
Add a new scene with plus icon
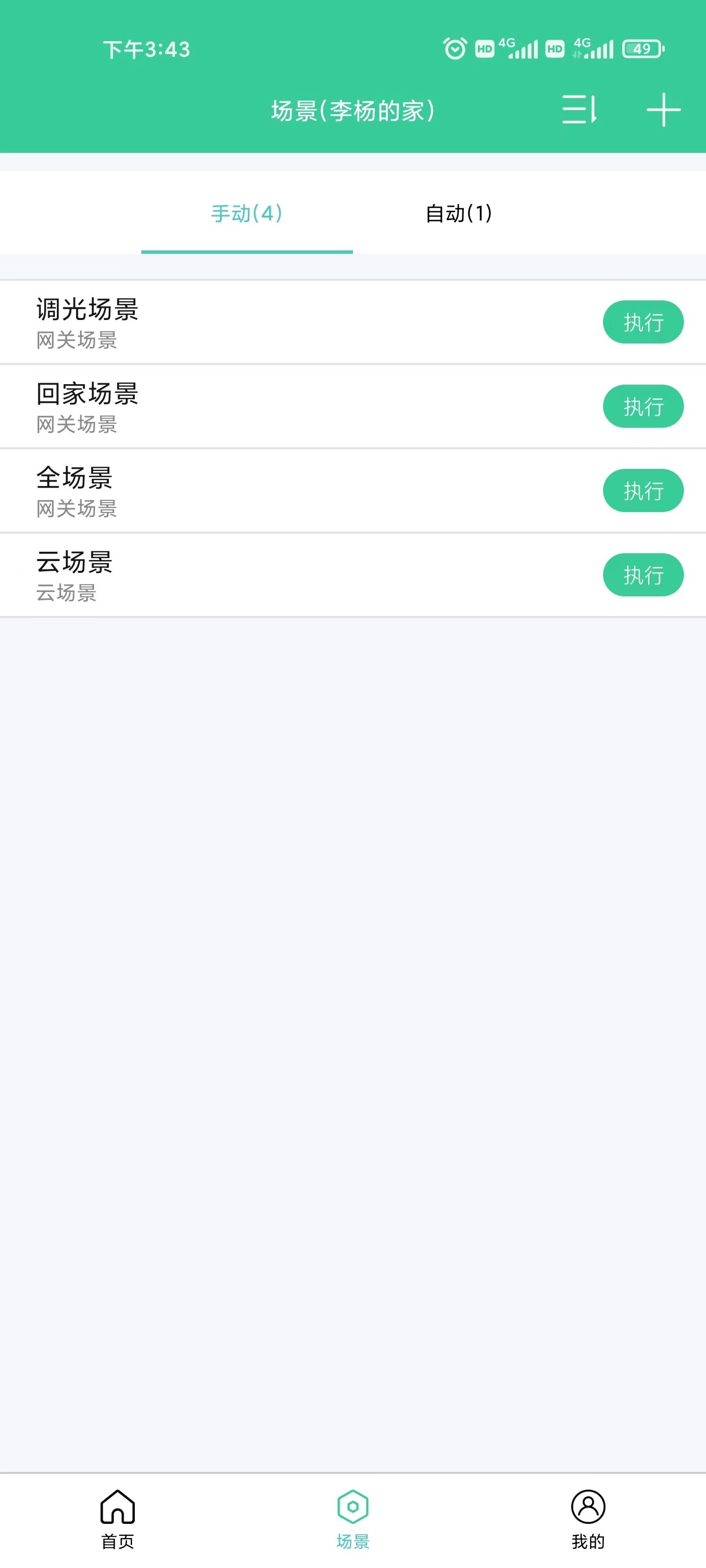pyautogui.click(x=663, y=110)
